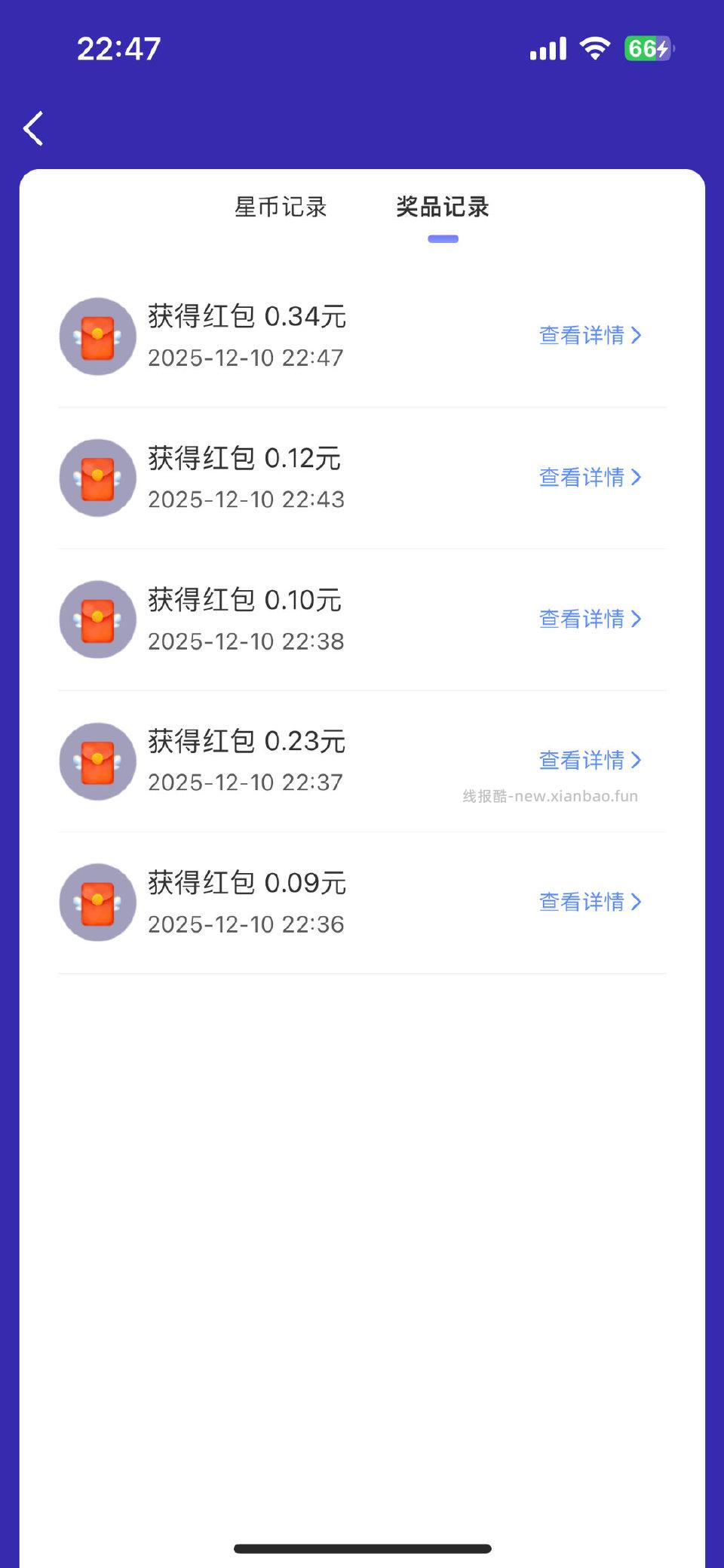Expand details chevron beside 0.23元 entry
This screenshot has height=1568, width=724.
coord(638,761)
